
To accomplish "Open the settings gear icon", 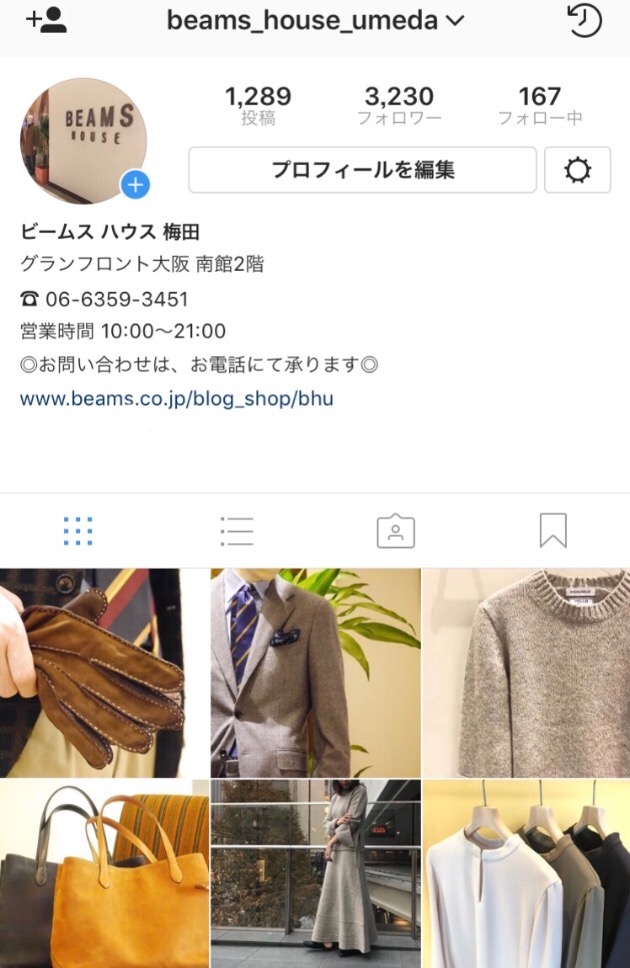I will click(x=577, y=170).
